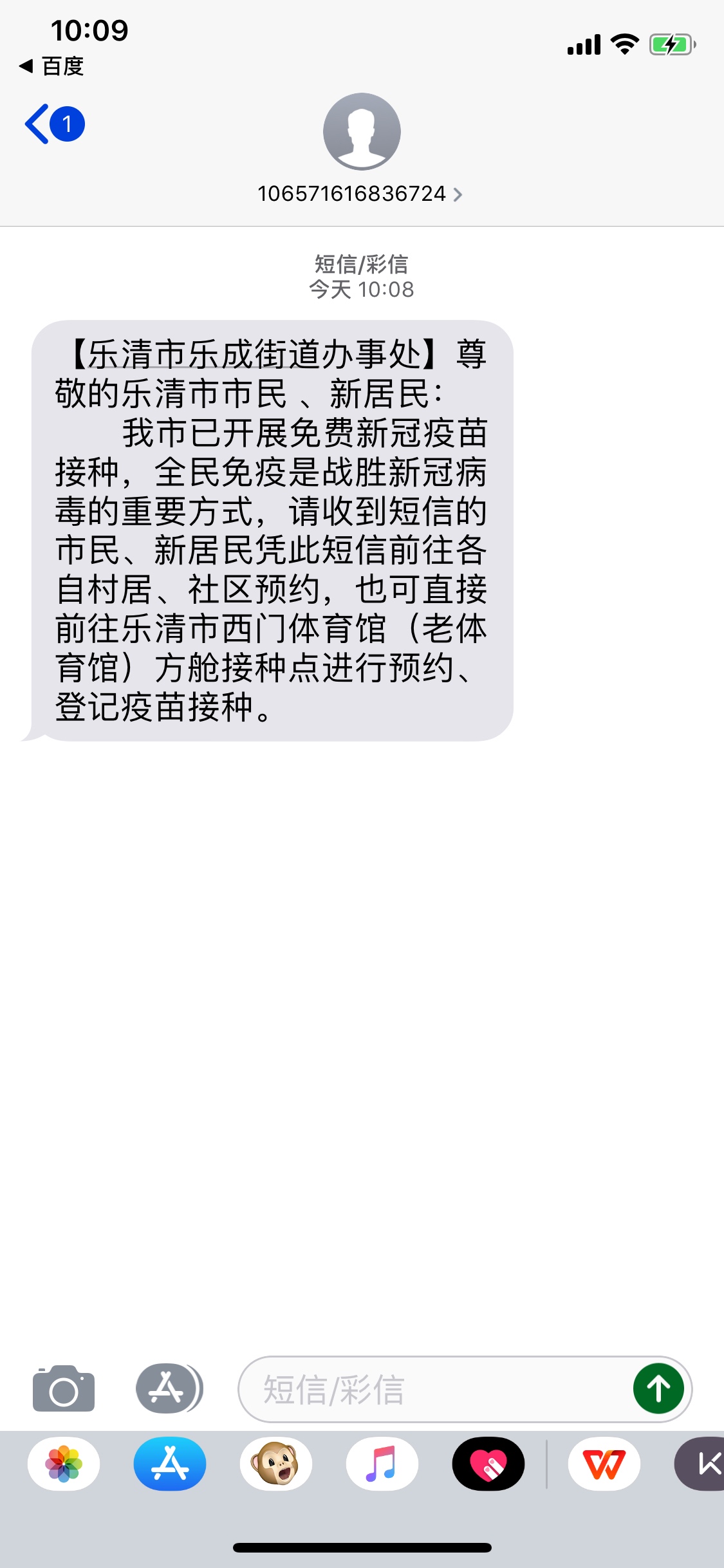The height and width of the screenshot is (1568, 724).
Task: Return to the Baidu app
Action: tap(51, 66)
